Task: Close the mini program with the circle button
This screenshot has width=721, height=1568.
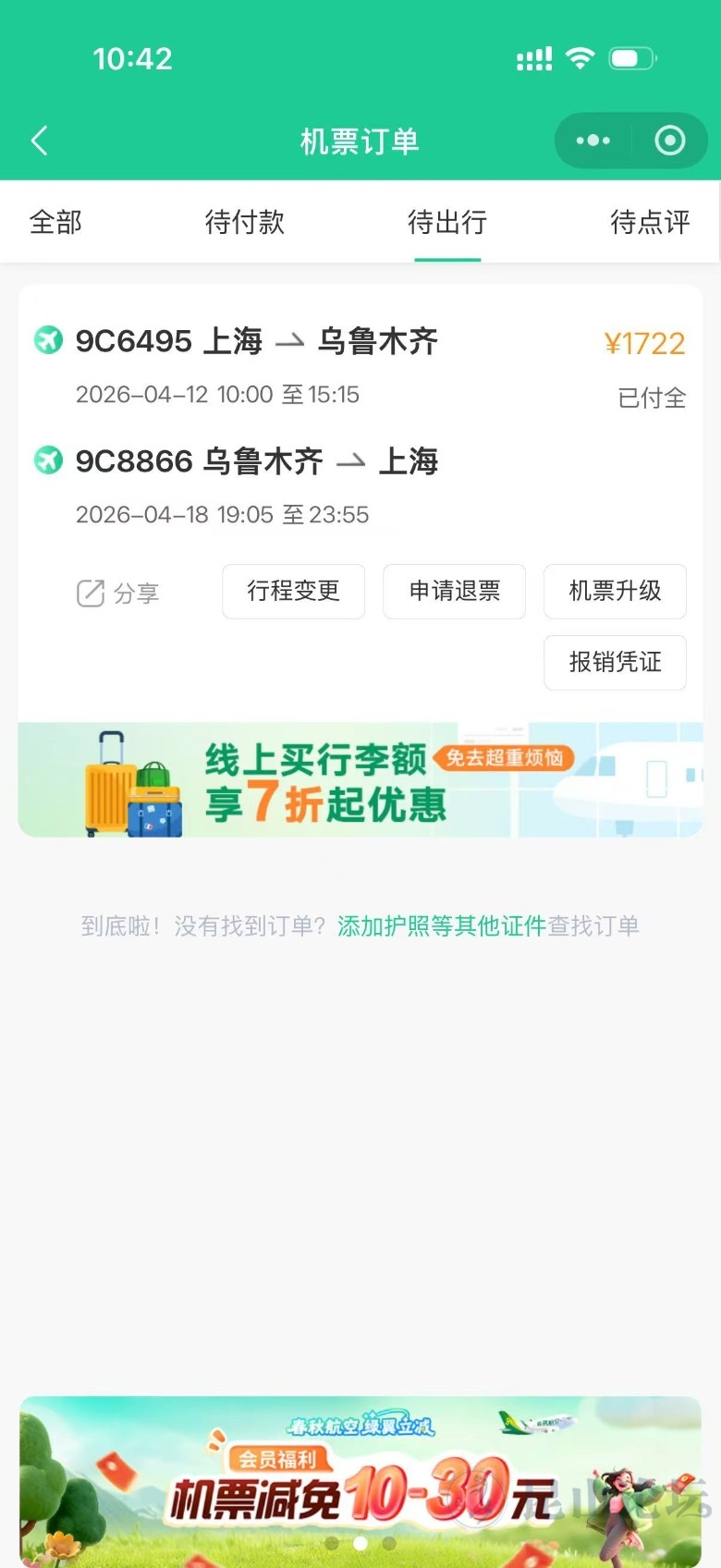Action: pos(670,141)
